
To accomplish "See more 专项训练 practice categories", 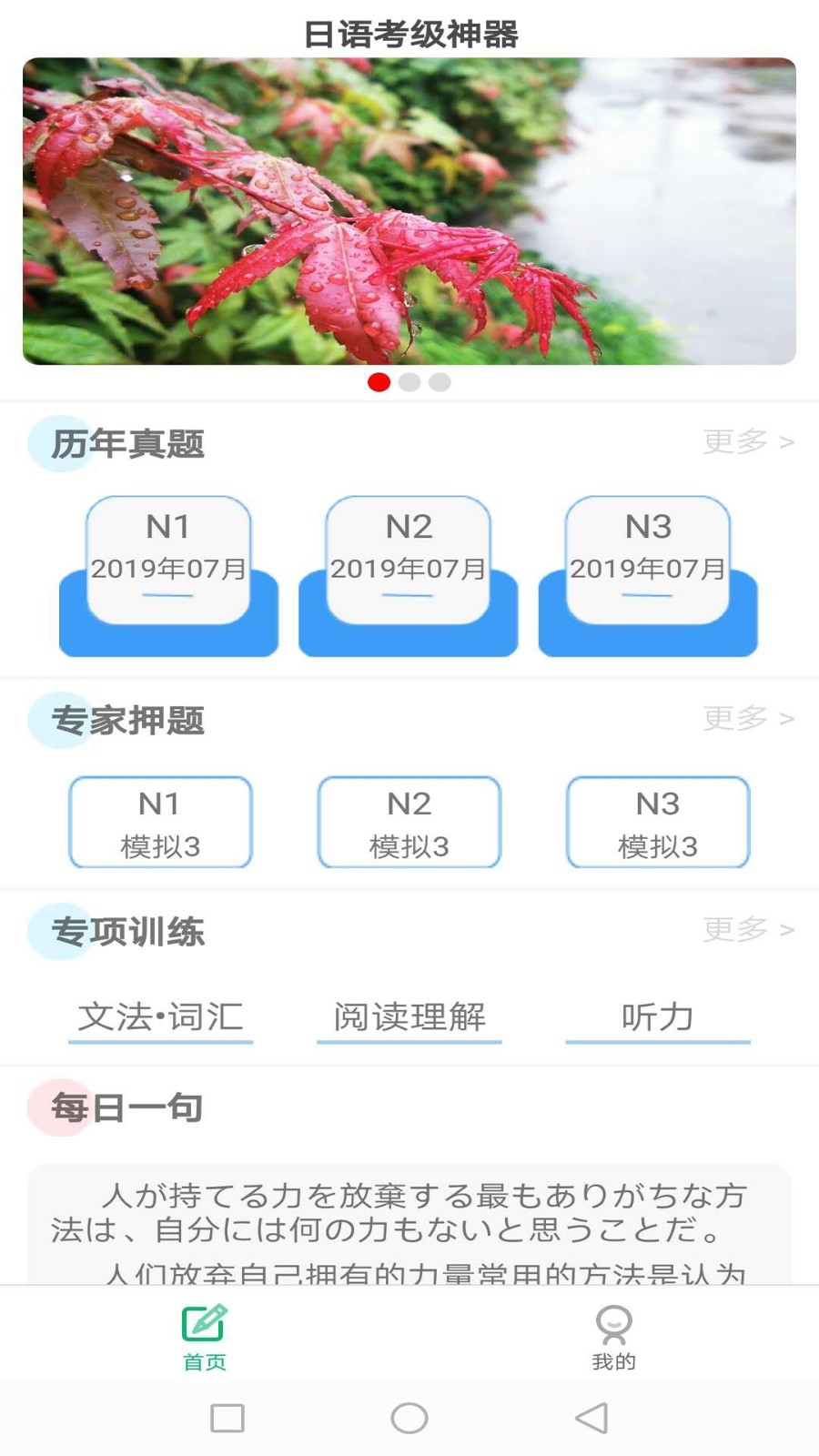I will pyautogui.click(x=748, y=930).
